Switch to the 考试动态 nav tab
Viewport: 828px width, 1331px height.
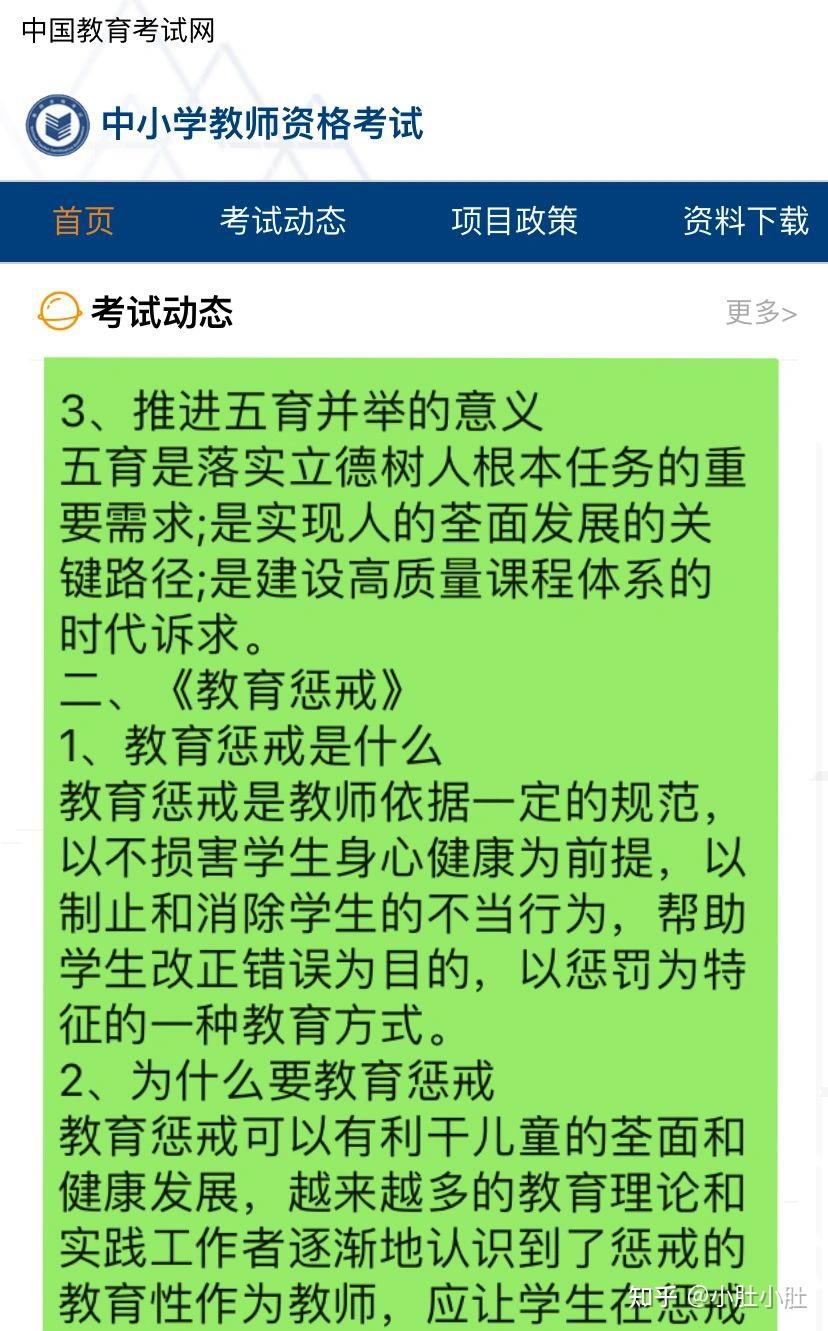pos(283,221)
